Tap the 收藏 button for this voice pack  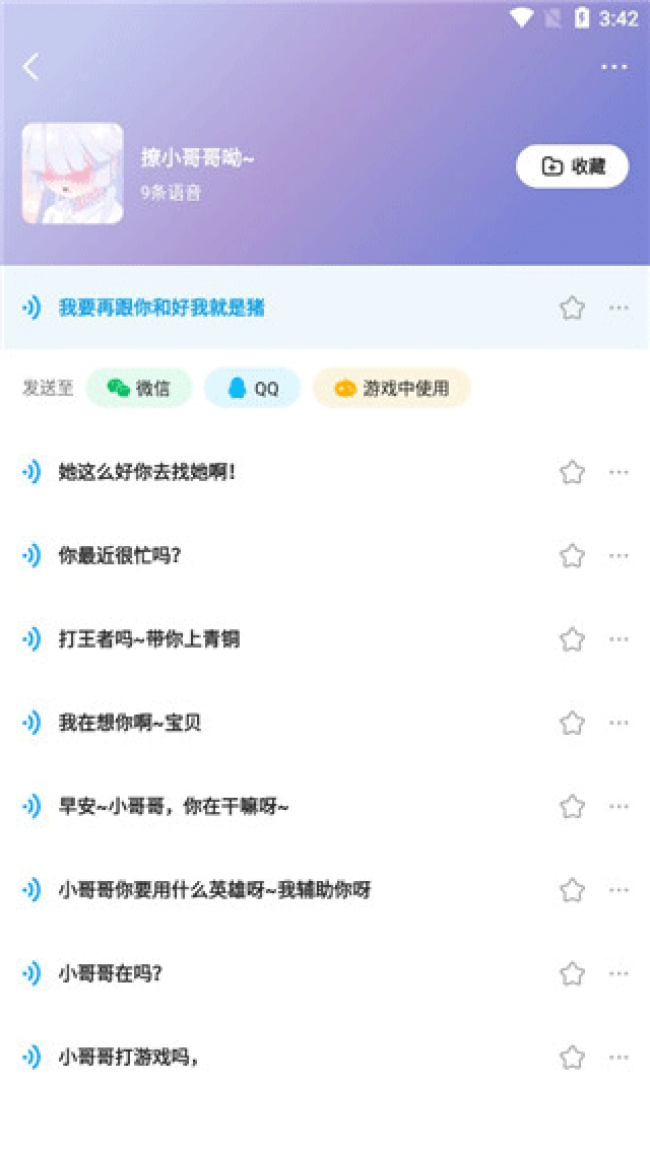572,166
